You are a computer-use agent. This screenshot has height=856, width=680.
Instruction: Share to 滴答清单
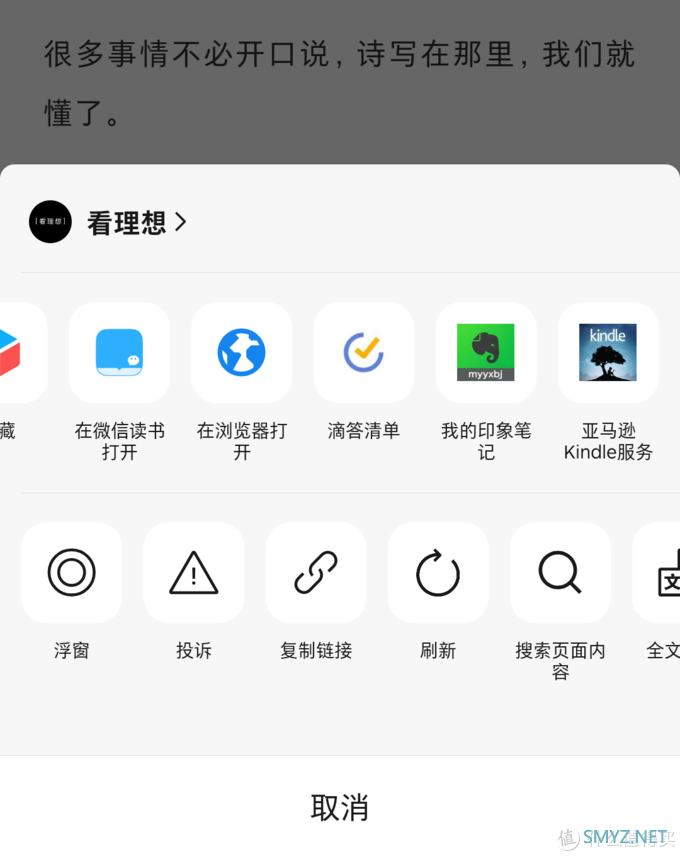tap(363, 353)
